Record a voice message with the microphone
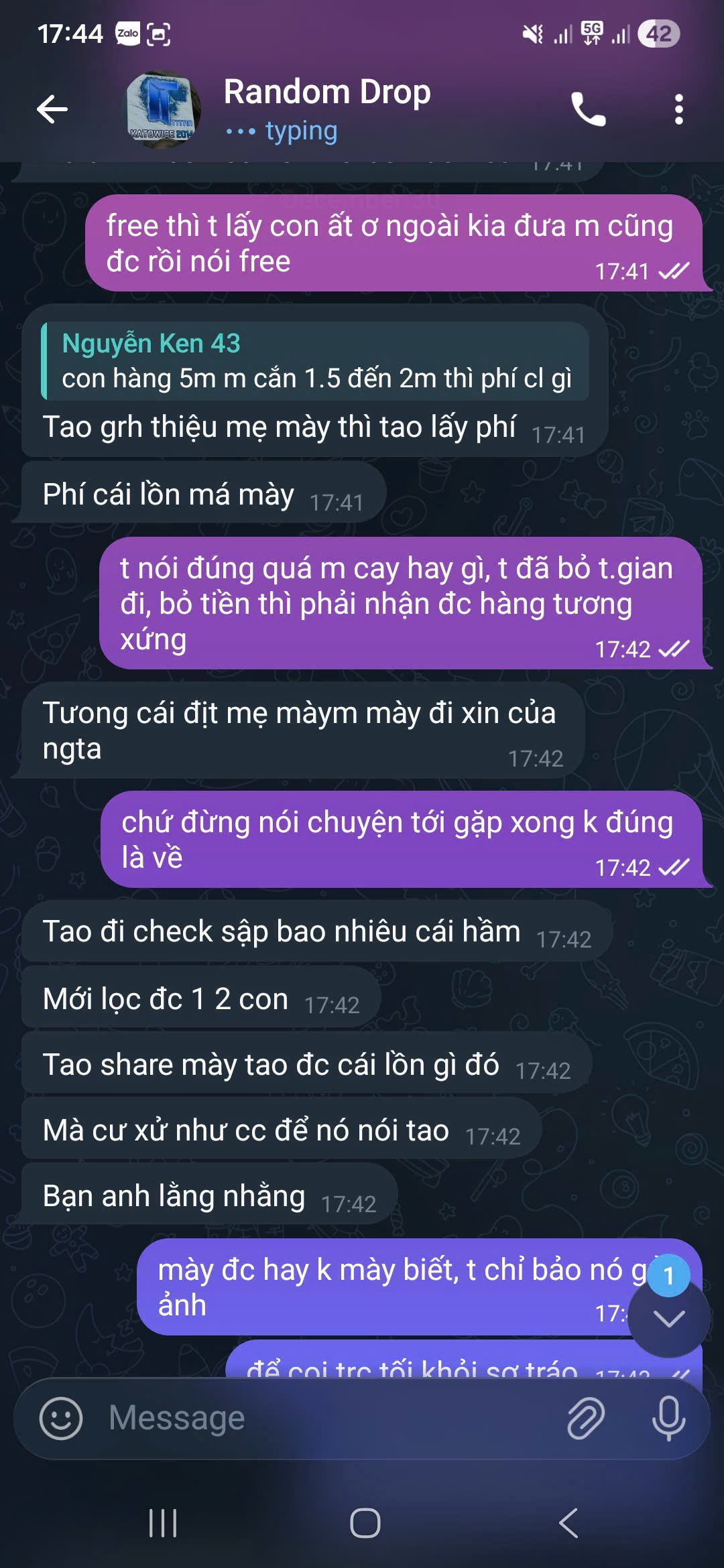 coord(668,1418)
